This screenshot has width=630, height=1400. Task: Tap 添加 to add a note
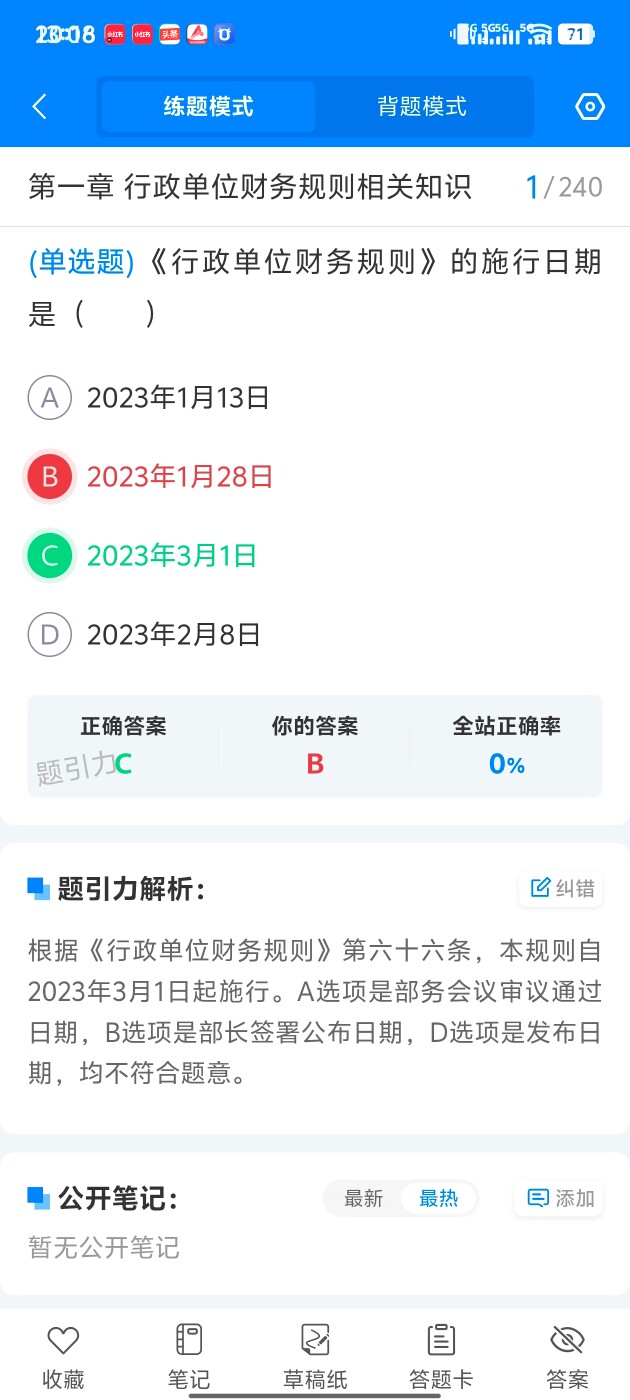tap(560, 1198)
